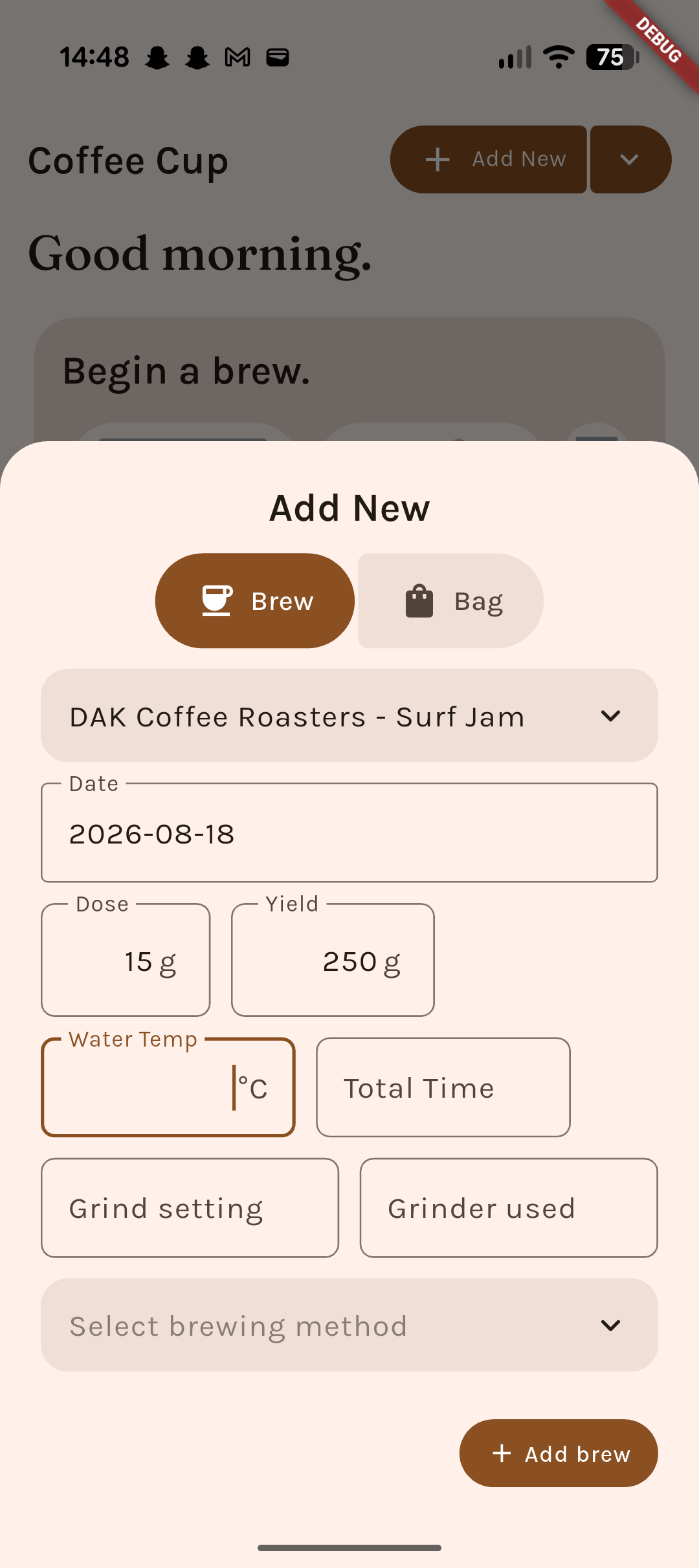Image resolution: width=699 pixels, height=1568 pixels.
Task: Tap the Grinder used field
Action: point(509,1208)
